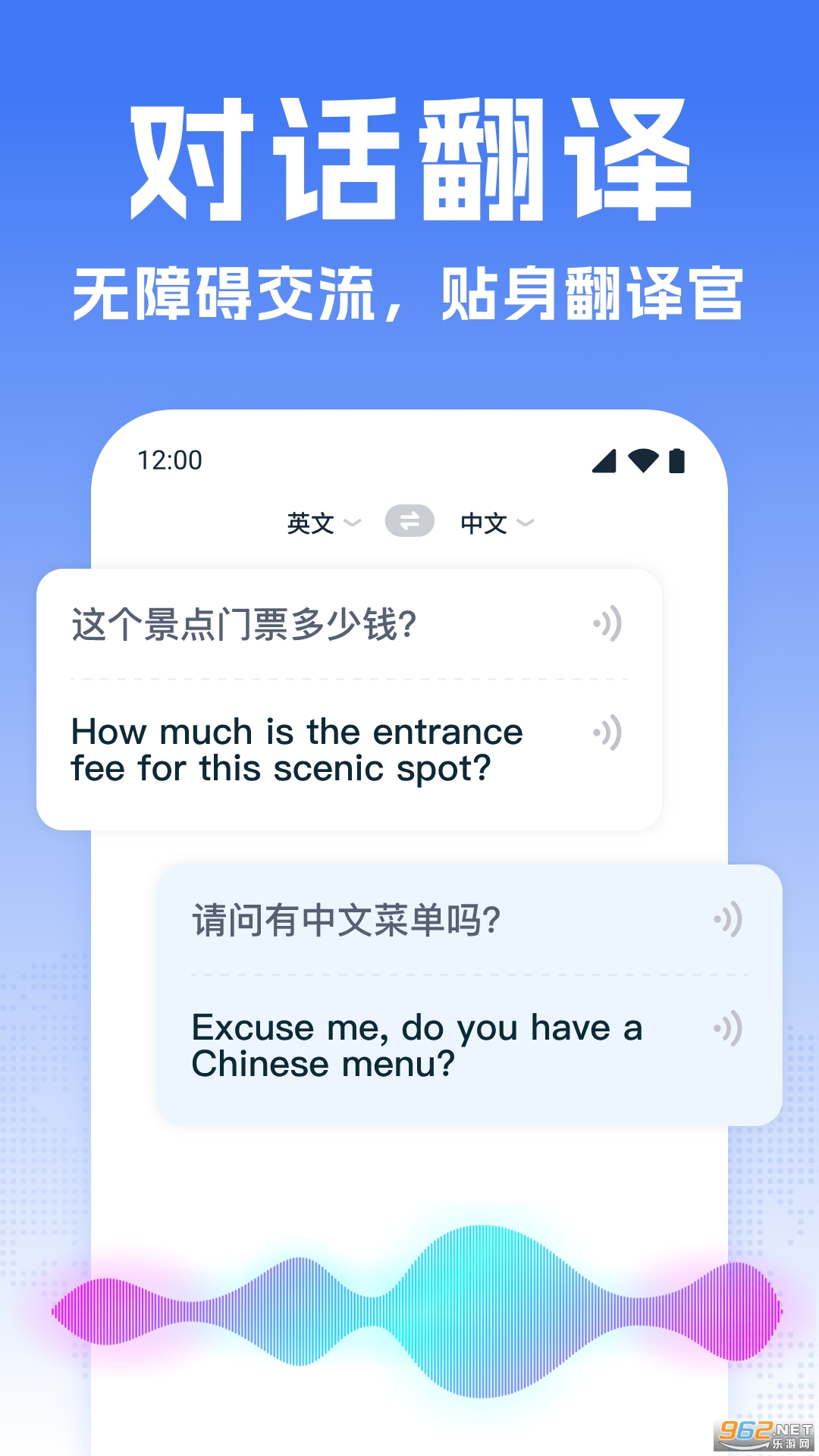Click the subtitle "无障碍交流，贴身翻译官"
The image size is (819, 1456).
[409, 292]
